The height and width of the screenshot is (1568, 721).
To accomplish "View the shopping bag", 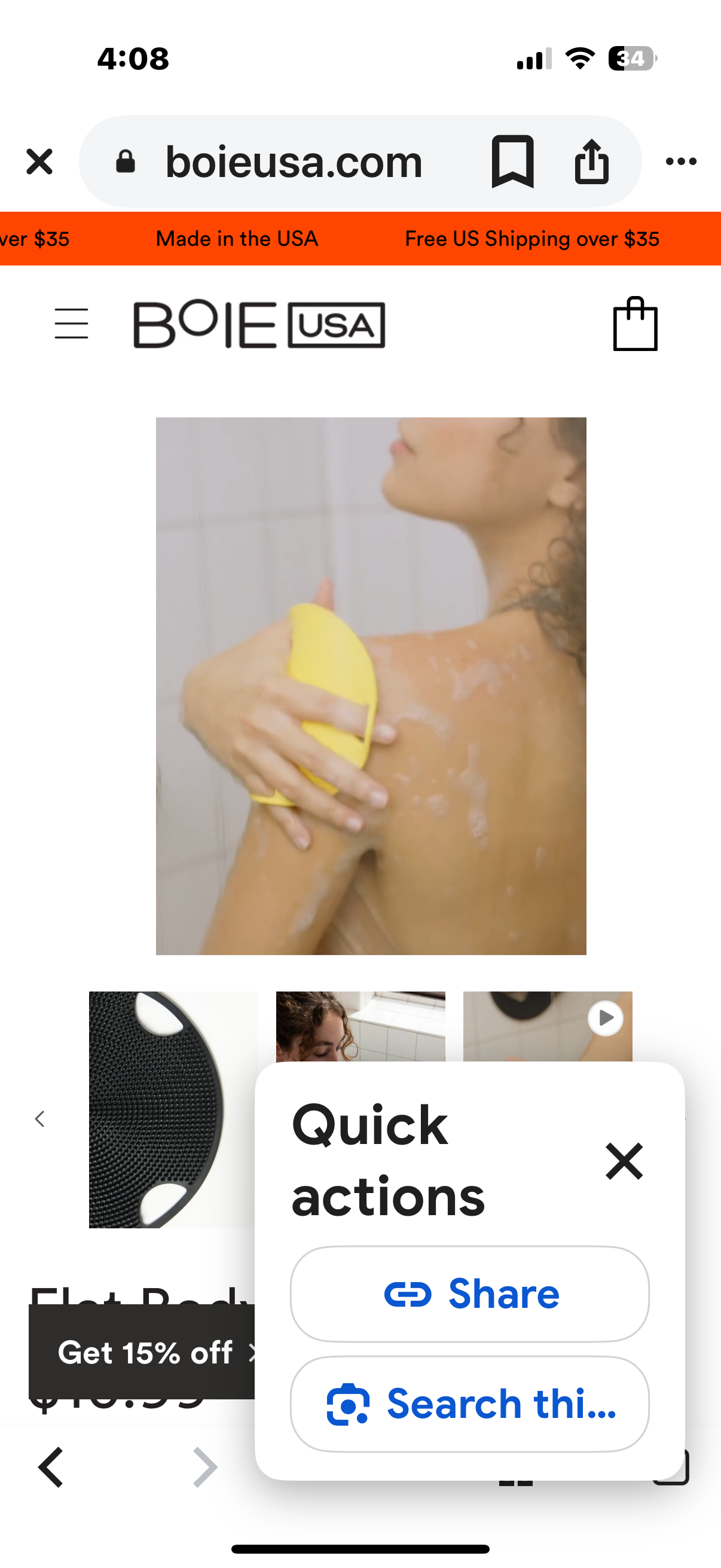I will point(634,323).
